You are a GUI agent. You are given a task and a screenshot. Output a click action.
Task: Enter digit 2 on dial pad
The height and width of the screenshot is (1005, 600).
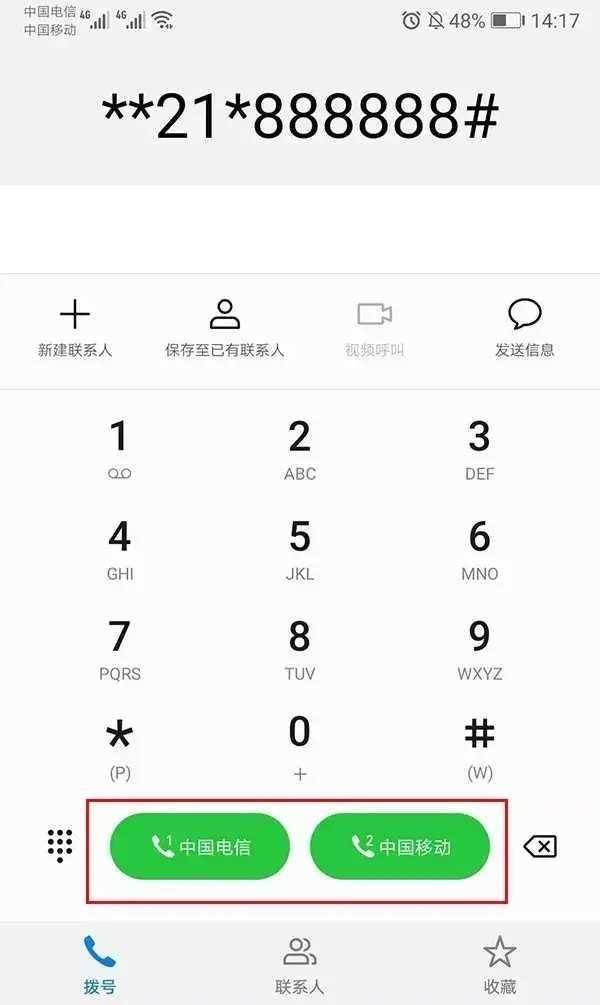299,449
